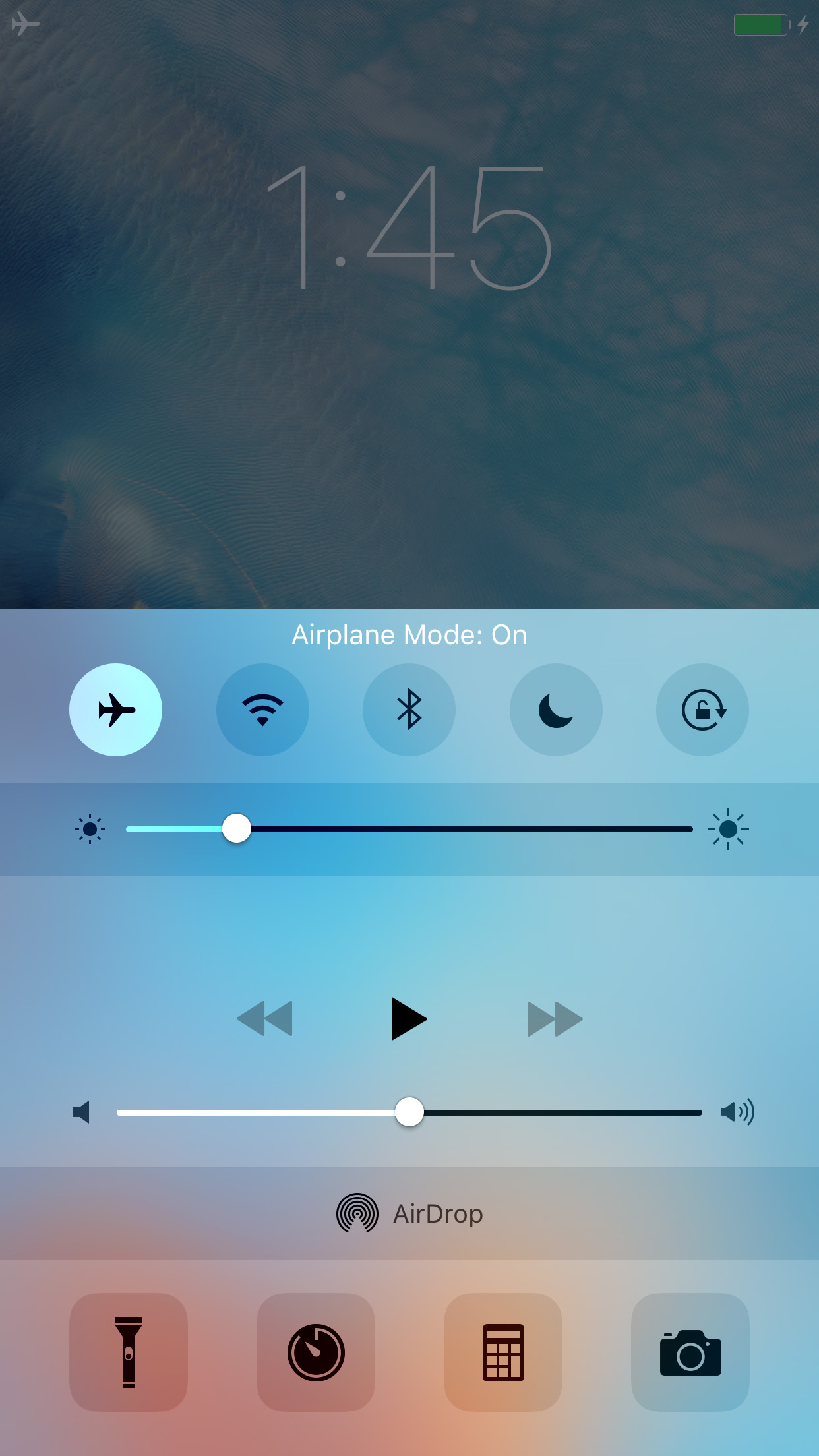Skip back to previous track
Screen dimensions: 819x1456
click(x=264, y=1019)
